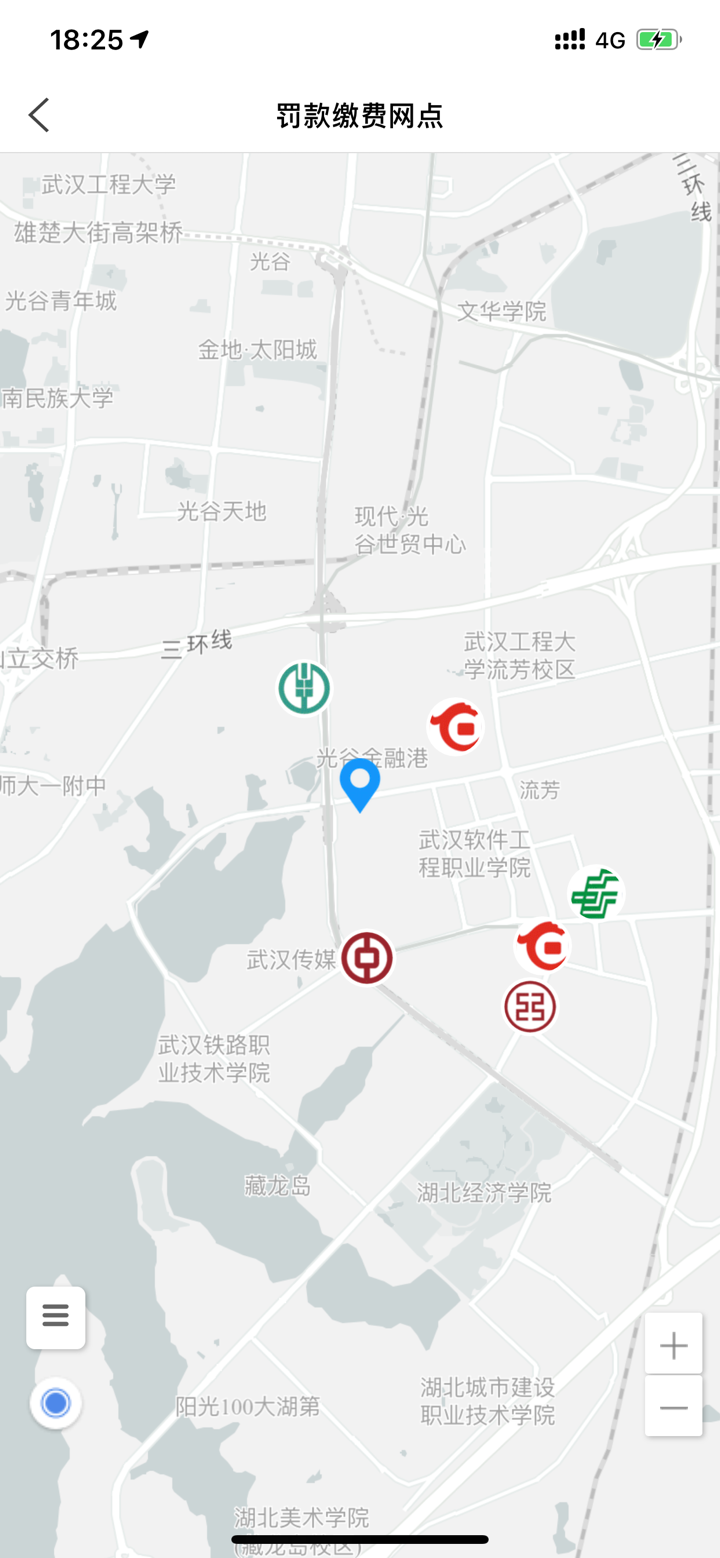Zoom in using the plus button

pyautogui.click(x=674, y=1344)
